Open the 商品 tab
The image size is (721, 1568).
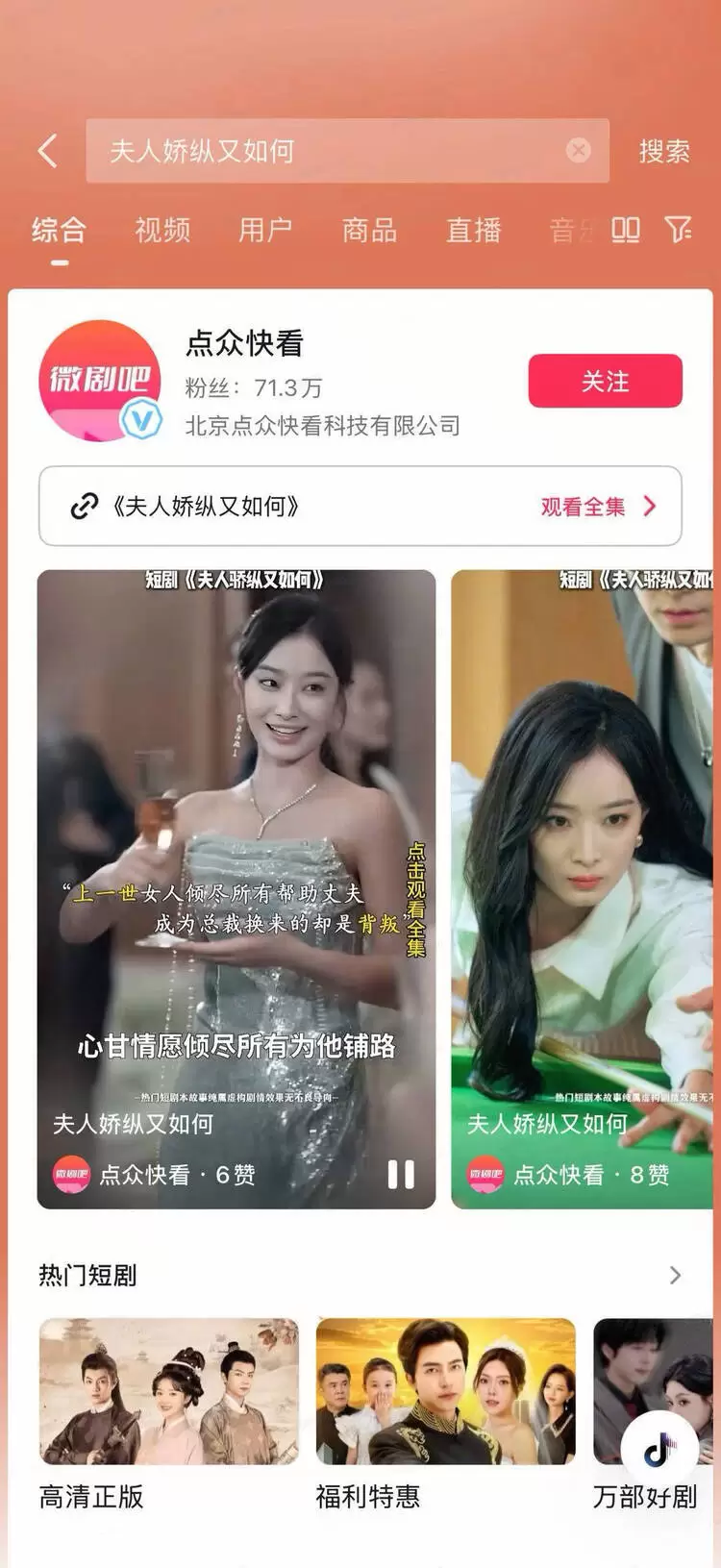coord(369,231)
